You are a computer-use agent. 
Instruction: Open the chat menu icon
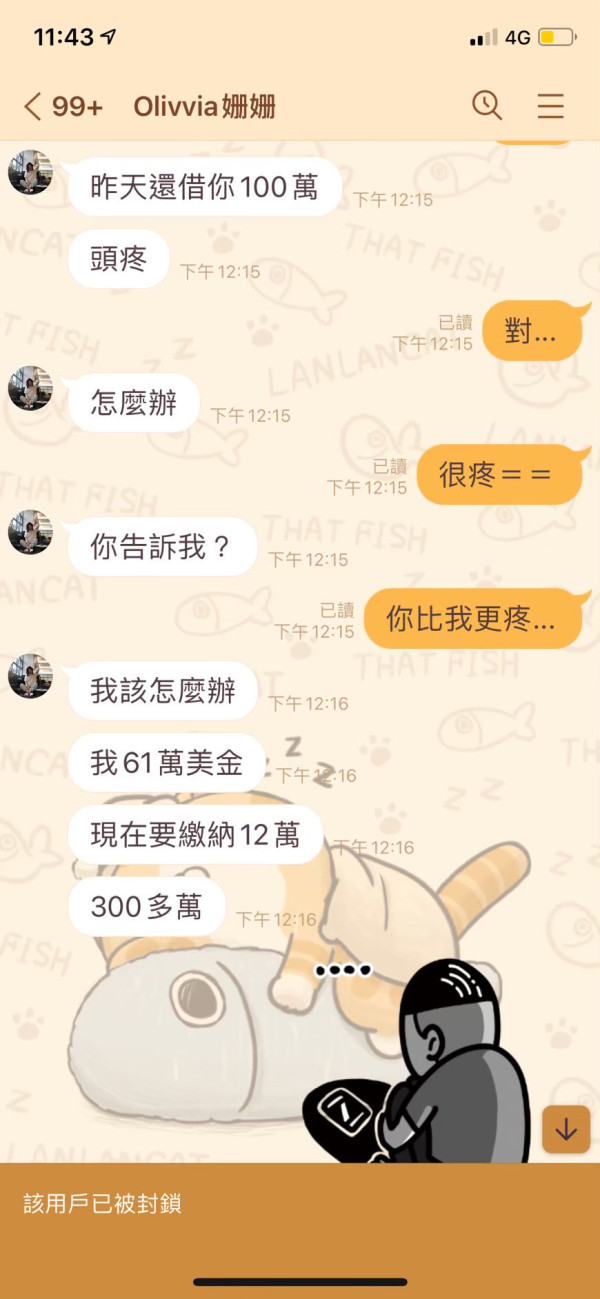(551, 106)
